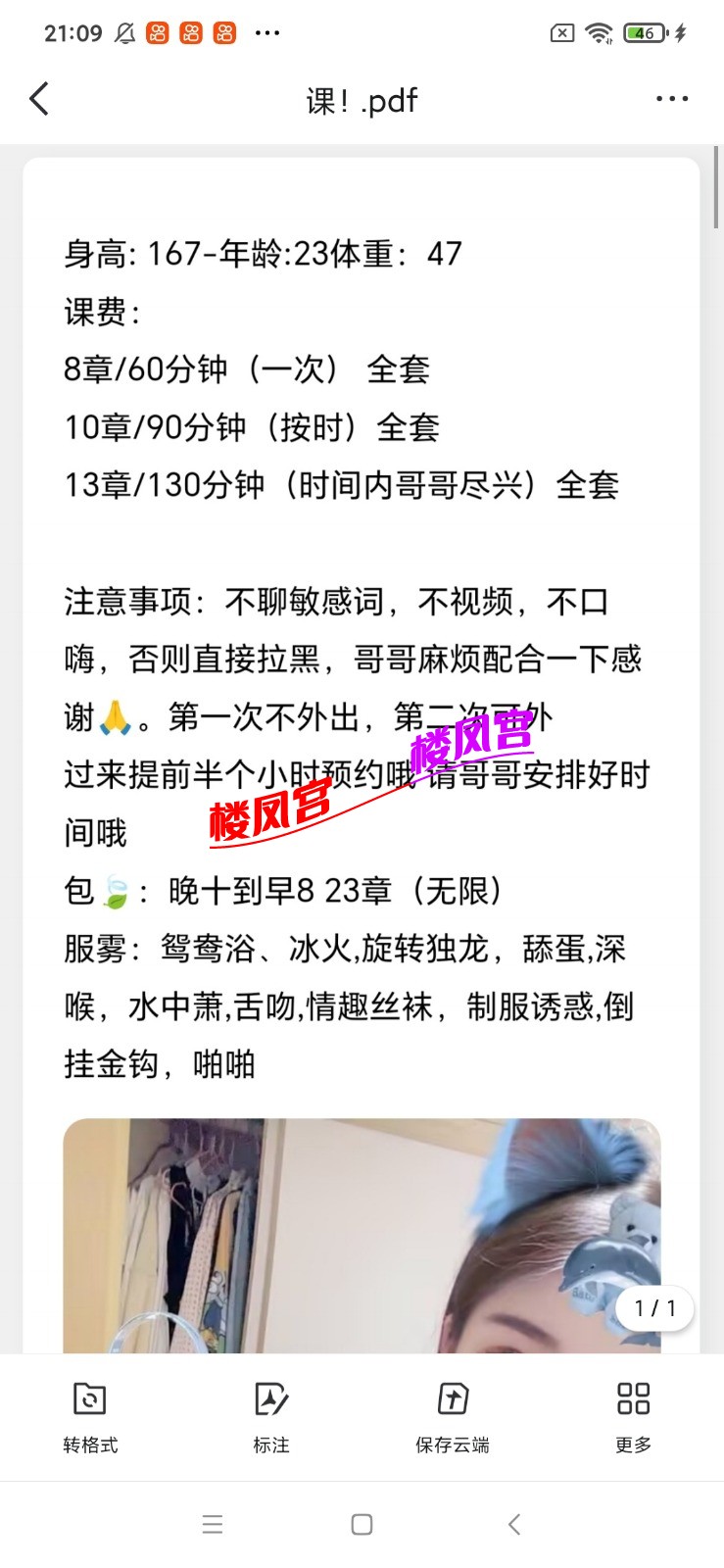Open the 标注 annotation tool
Screen dimensions: 724x1568
click(271, 1416)
